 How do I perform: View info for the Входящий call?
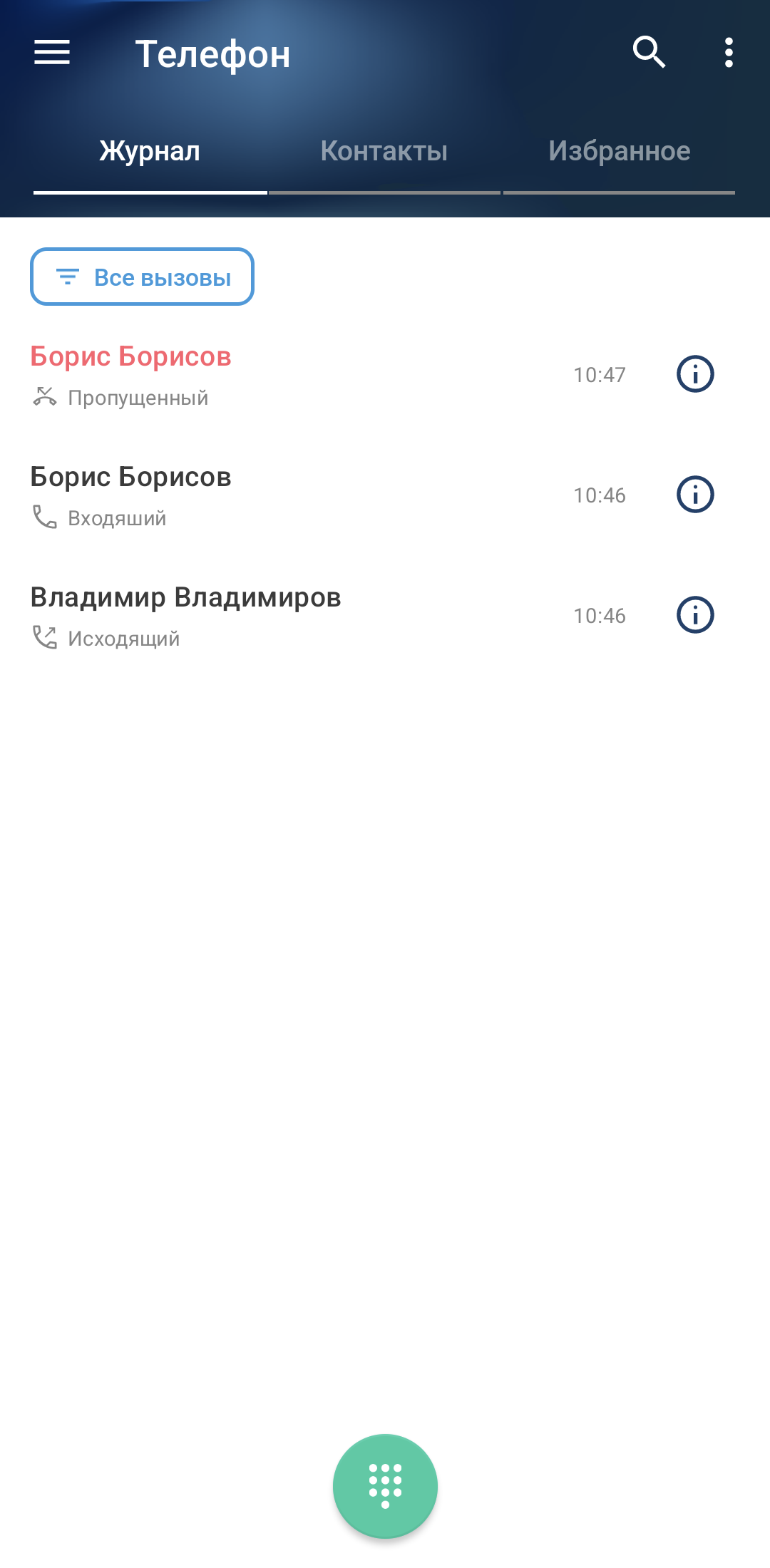[694, 495]
